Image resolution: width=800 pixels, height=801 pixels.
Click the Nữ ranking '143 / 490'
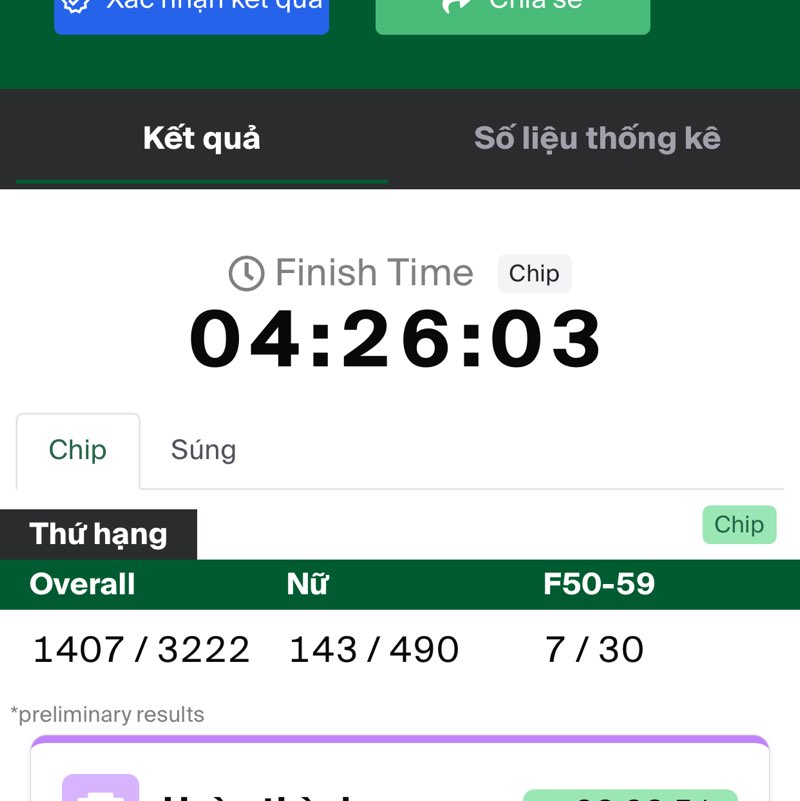[374, 649]
